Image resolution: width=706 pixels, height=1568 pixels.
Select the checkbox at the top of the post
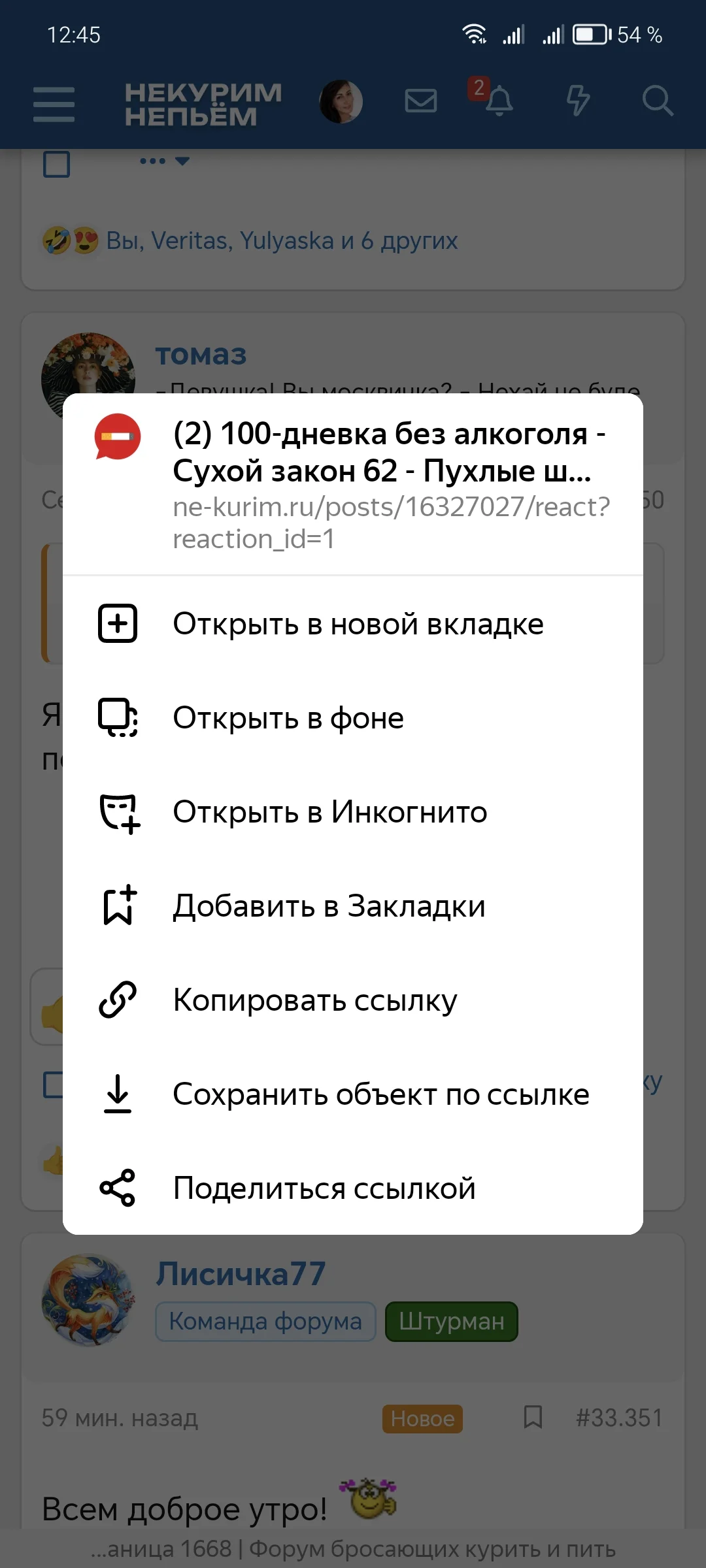56,165
